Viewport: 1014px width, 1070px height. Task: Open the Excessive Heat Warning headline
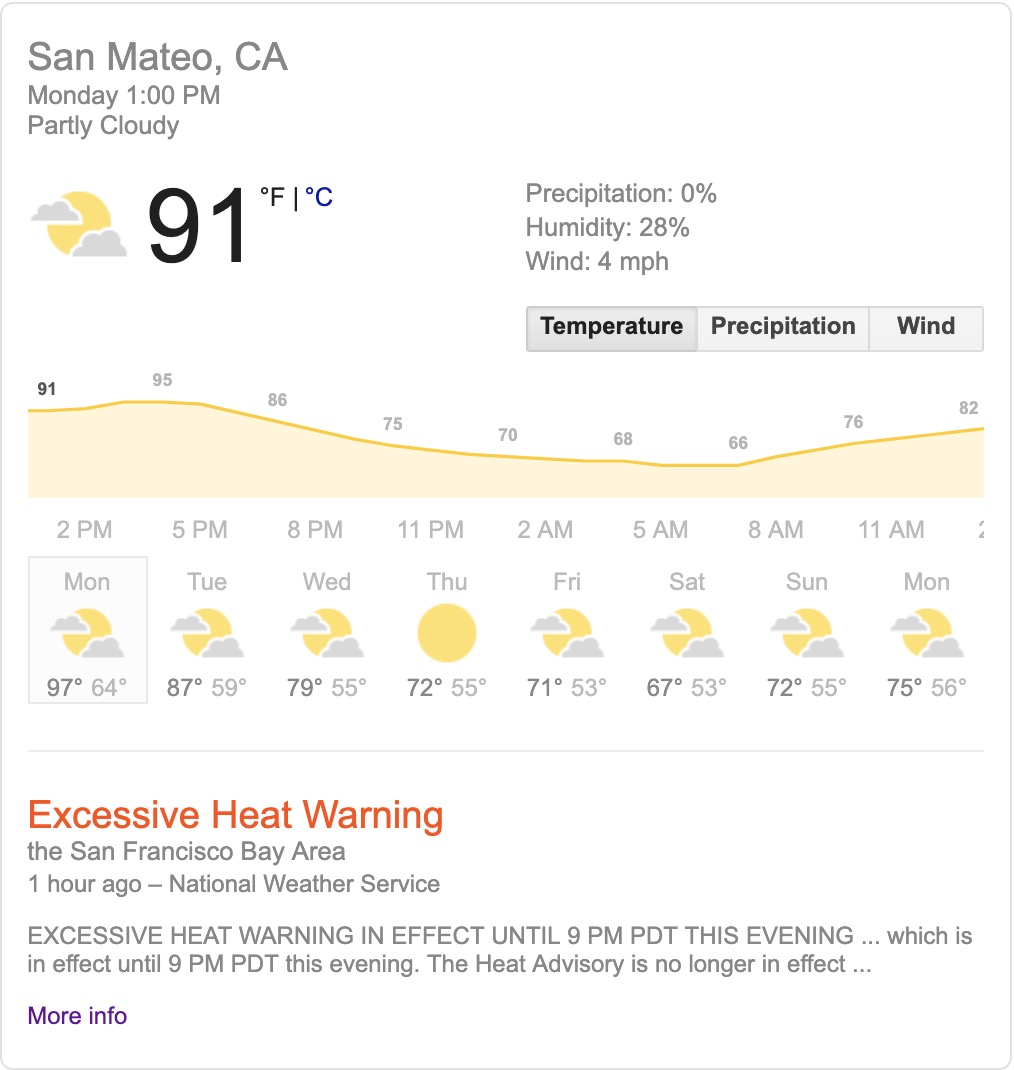[x=236, y=816]
